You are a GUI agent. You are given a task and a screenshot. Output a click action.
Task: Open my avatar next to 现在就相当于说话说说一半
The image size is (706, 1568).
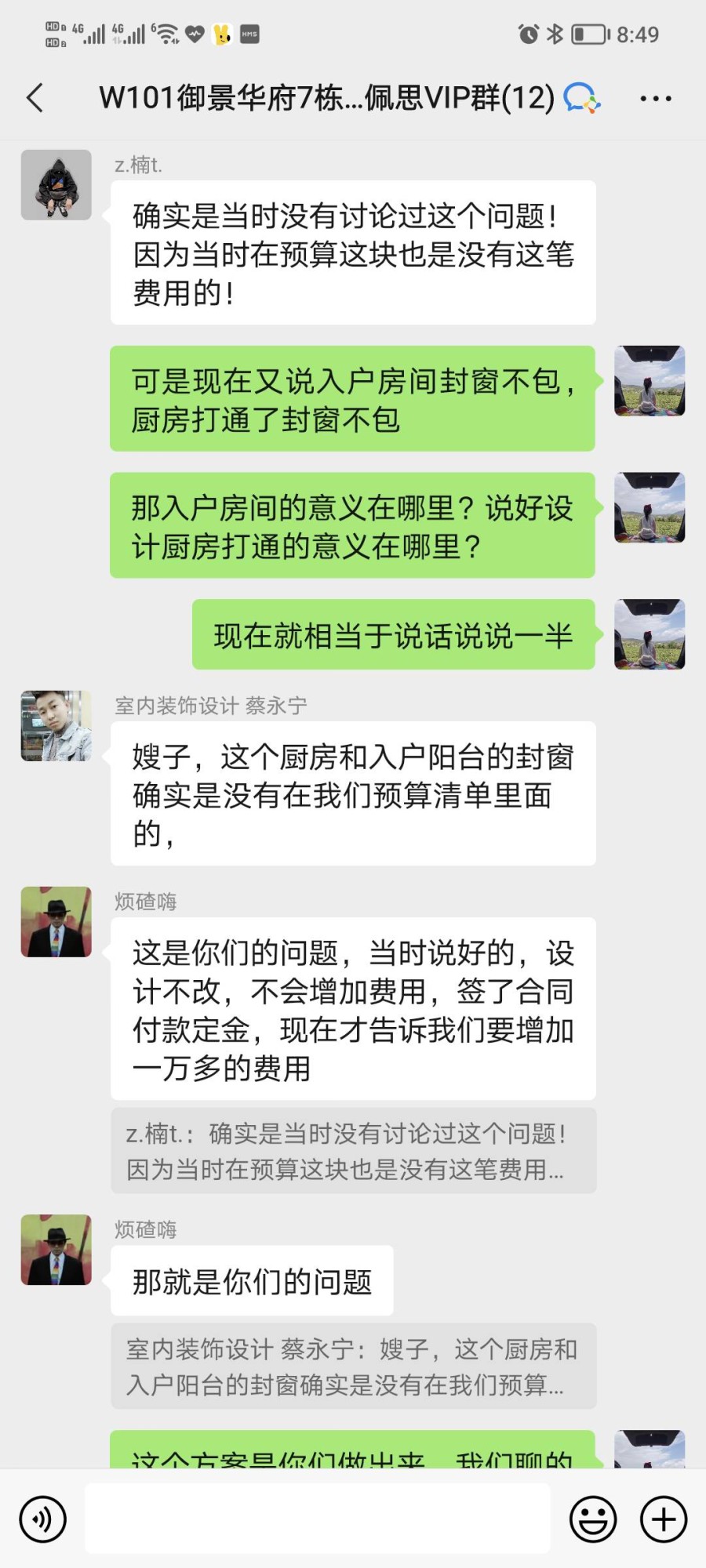tap(650, 634)
